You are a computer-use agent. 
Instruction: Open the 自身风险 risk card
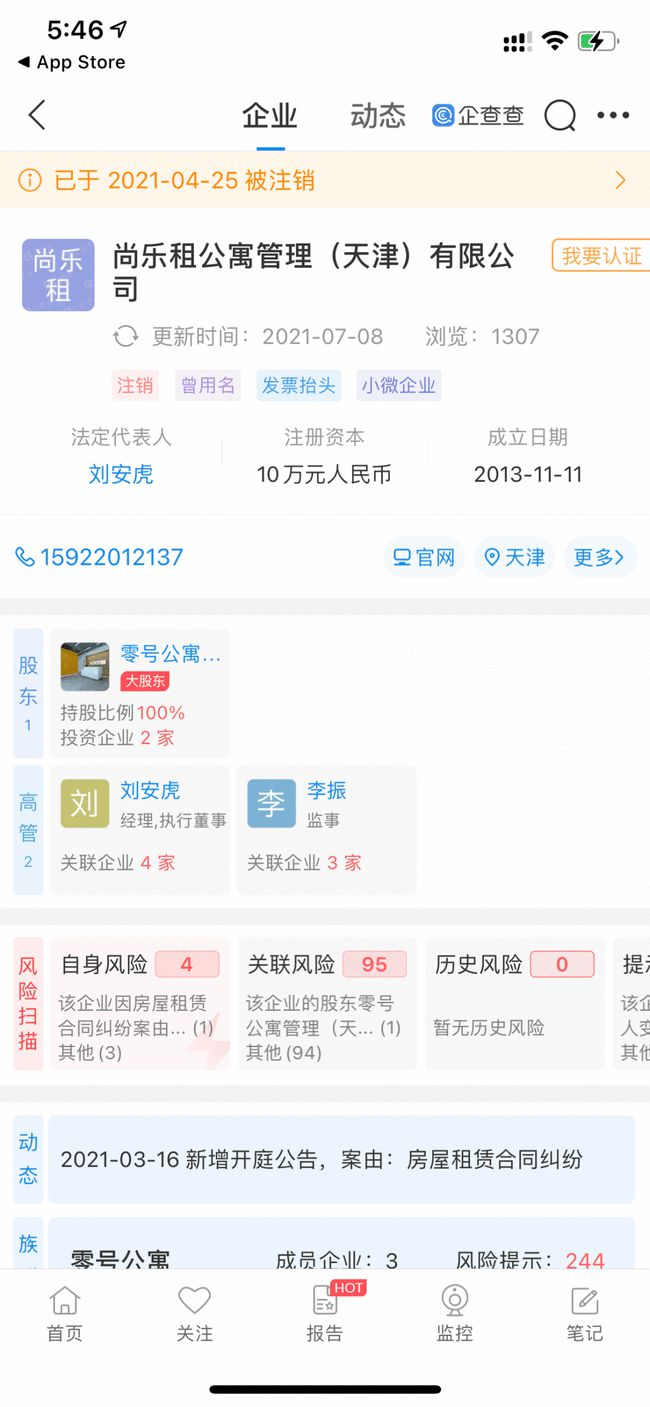click(x=139, y=1003)
